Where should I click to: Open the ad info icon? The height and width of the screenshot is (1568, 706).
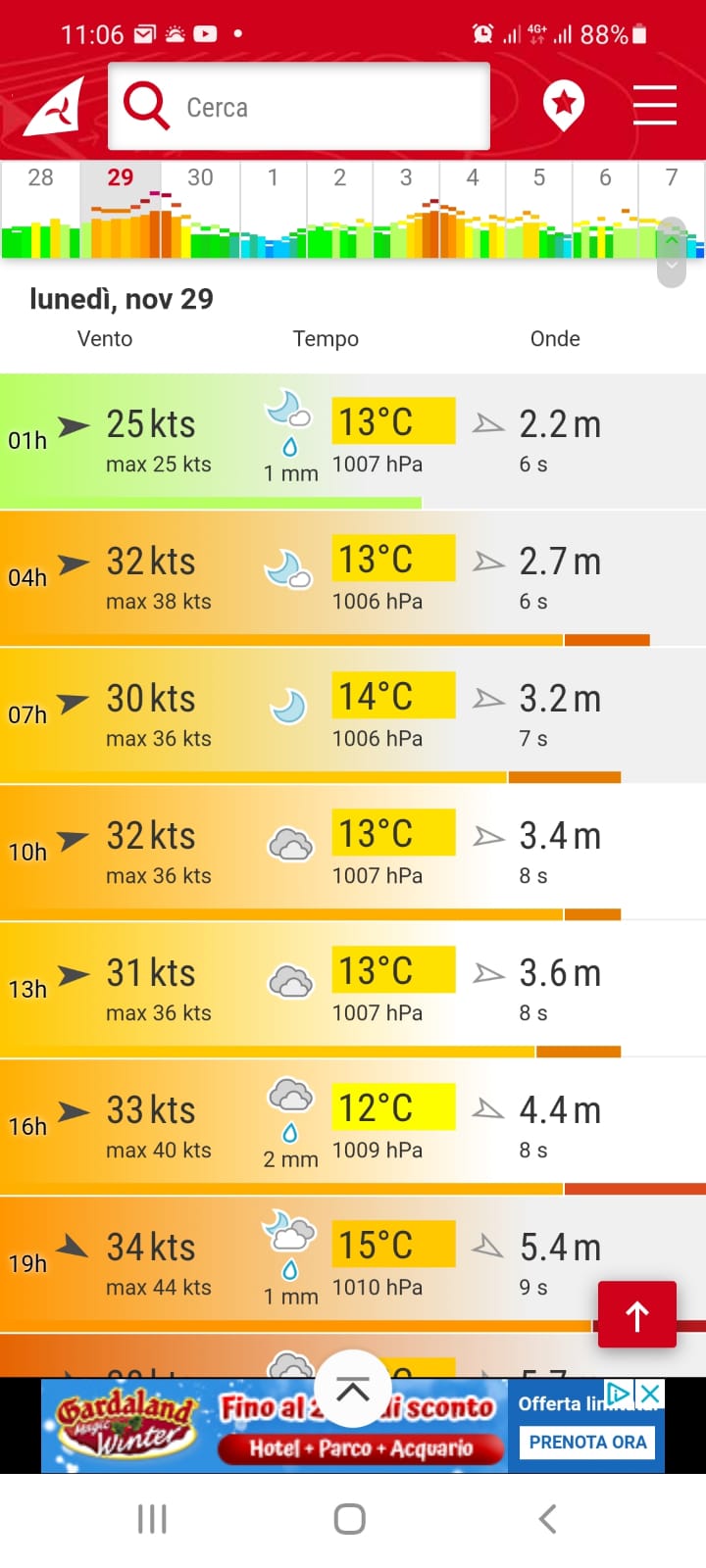pyautogui.click(x=620, y=1393)
